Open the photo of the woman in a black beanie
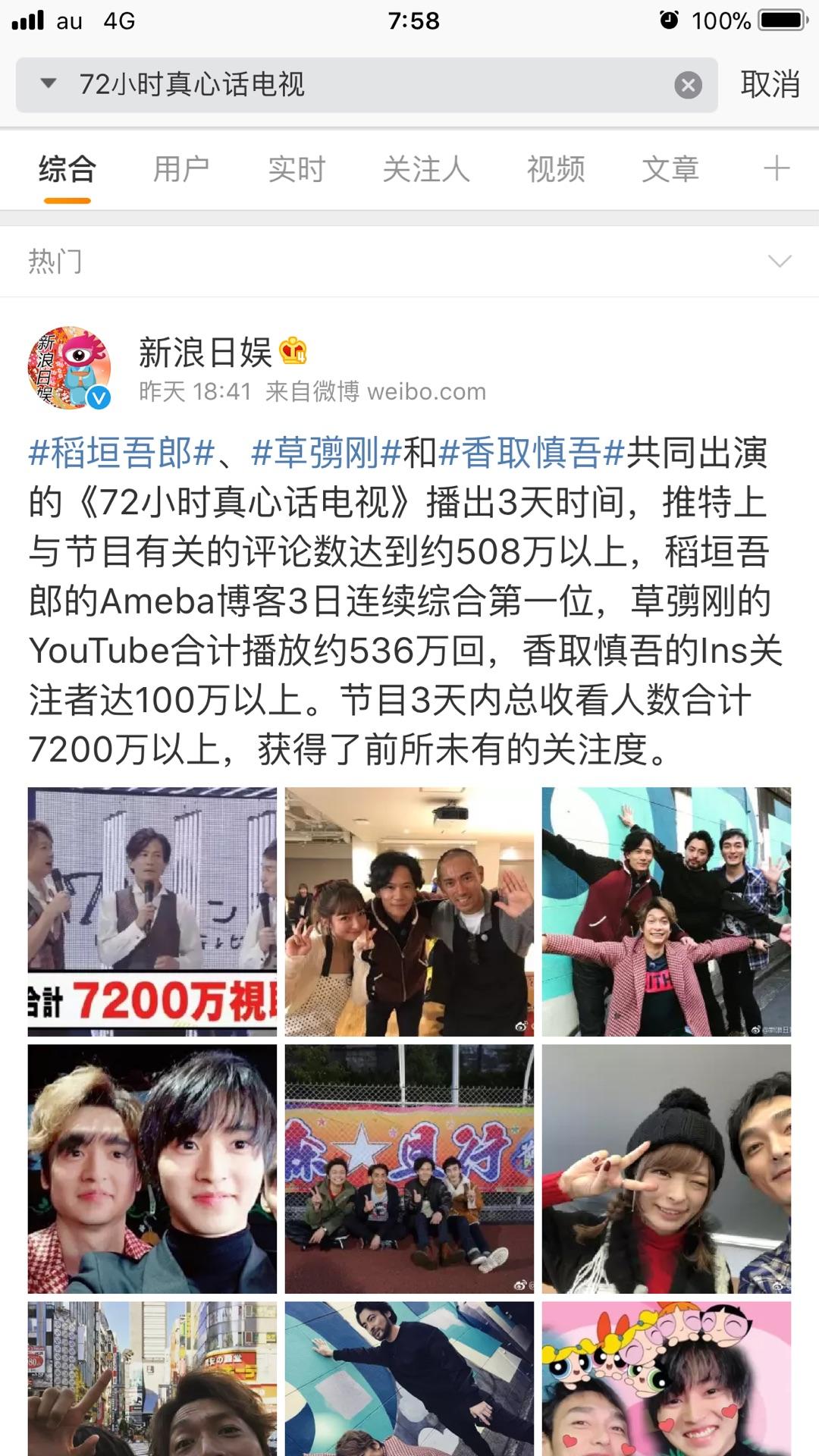This screenshot has width=819, height=1456. [666, 1169]
